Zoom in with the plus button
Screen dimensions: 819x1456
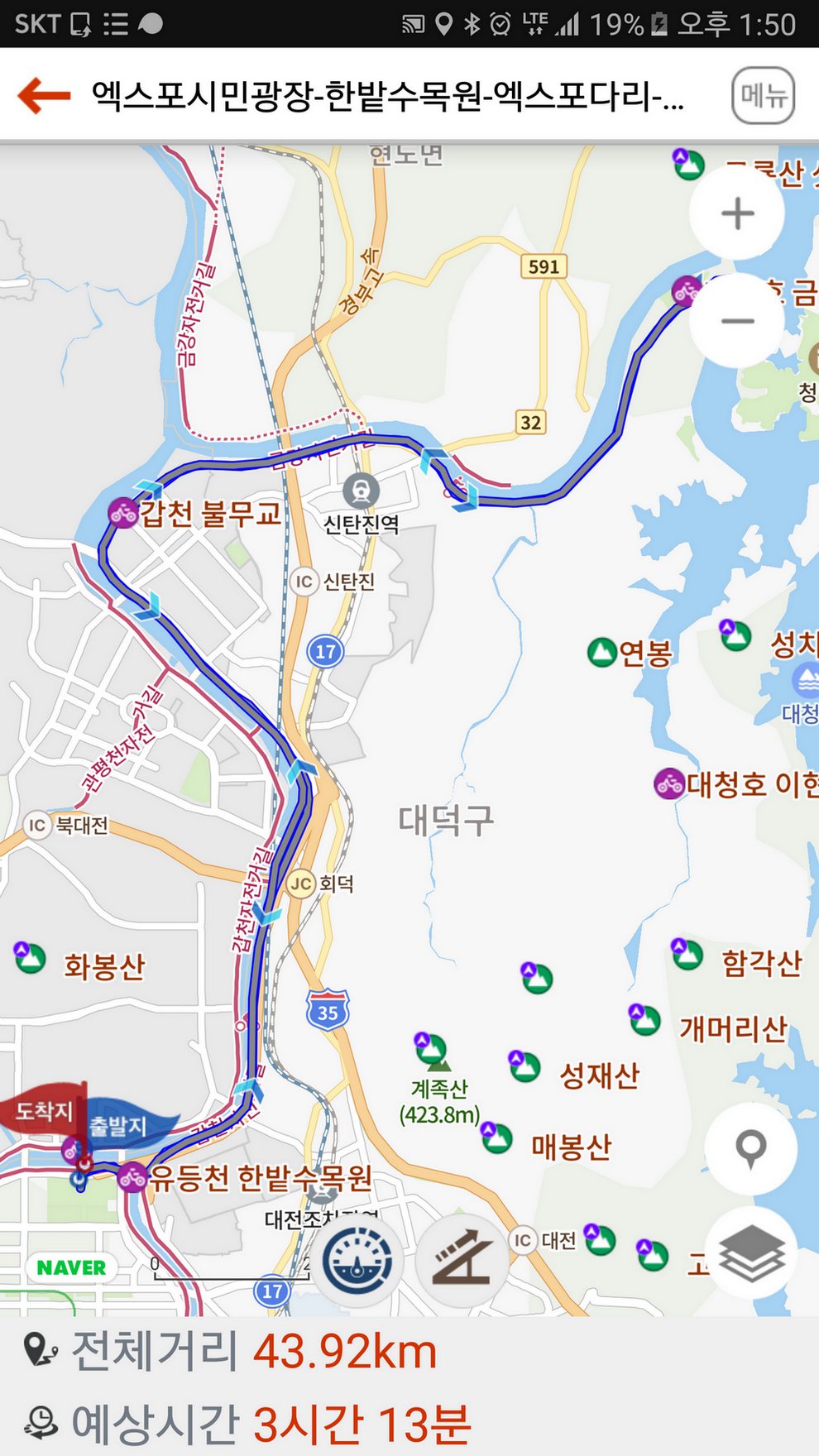[737, 214]
